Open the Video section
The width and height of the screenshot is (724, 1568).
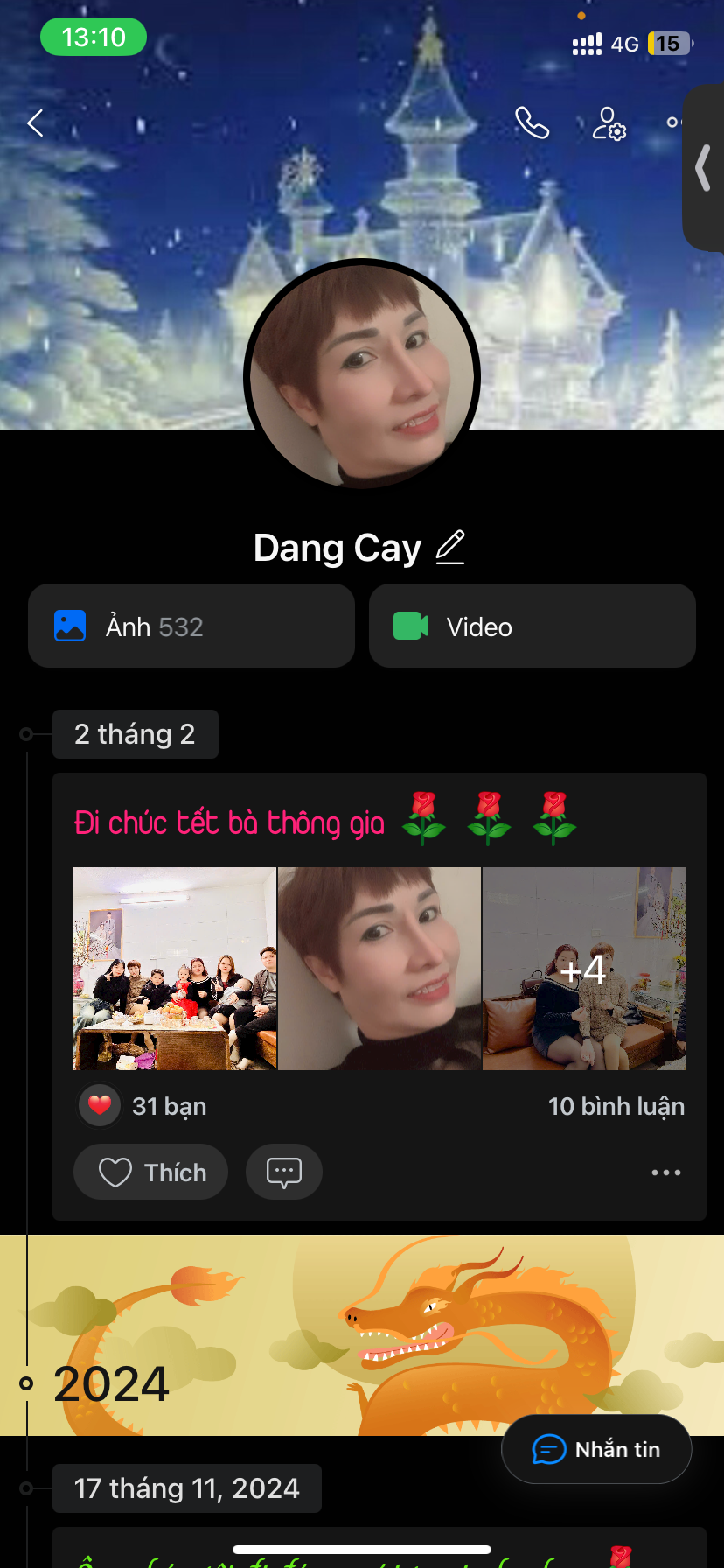532,626
